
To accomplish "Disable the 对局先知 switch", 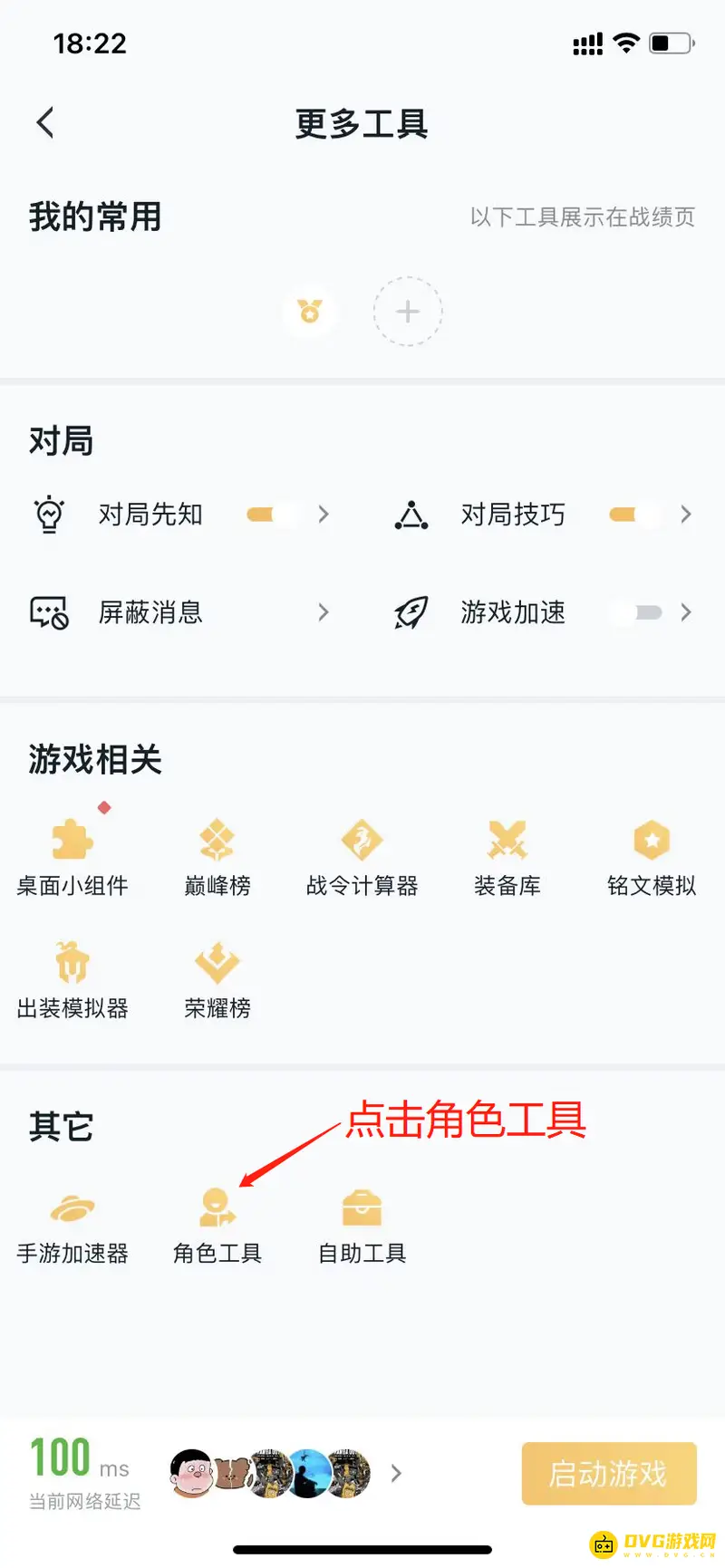I will click(269, 515).
